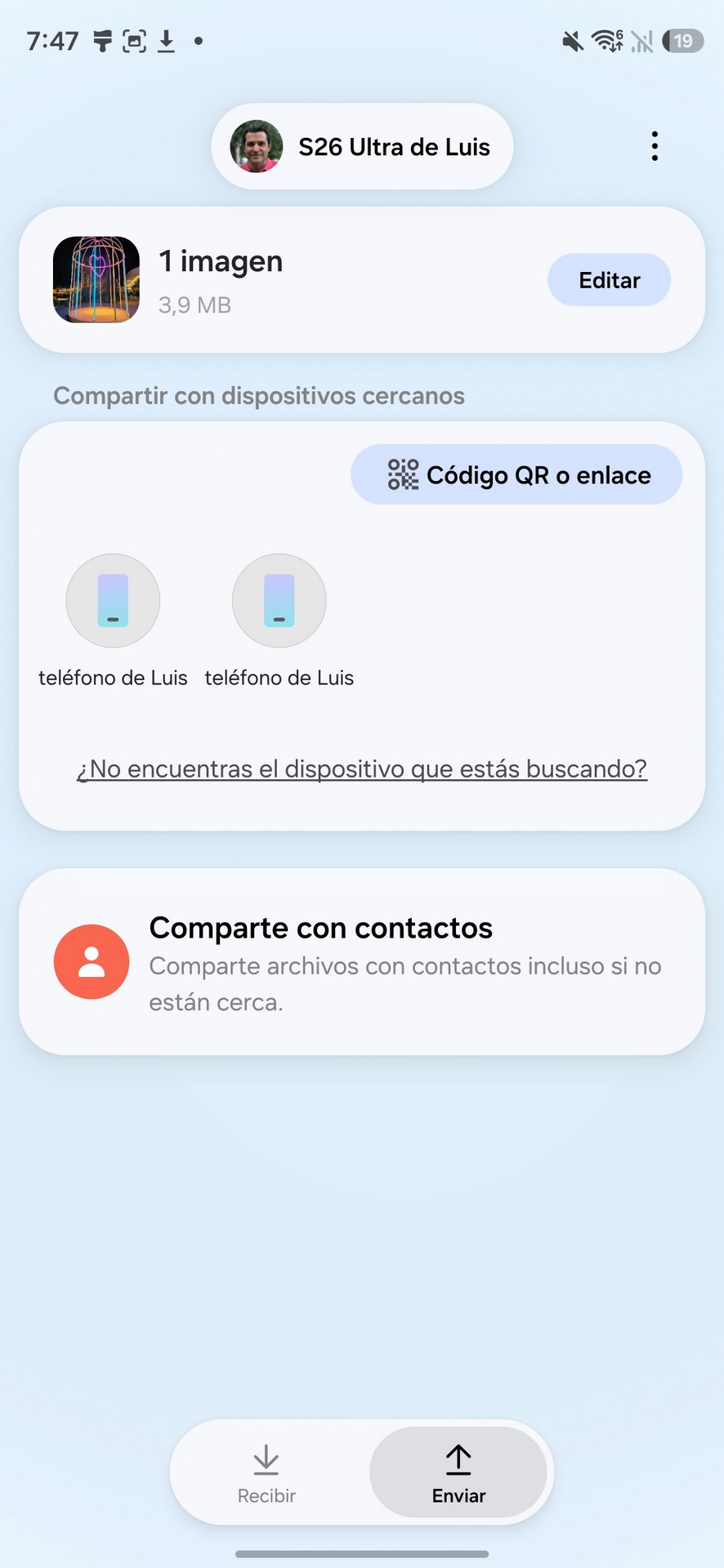Open the three-dot overflow menu

(x=655, y=146)
